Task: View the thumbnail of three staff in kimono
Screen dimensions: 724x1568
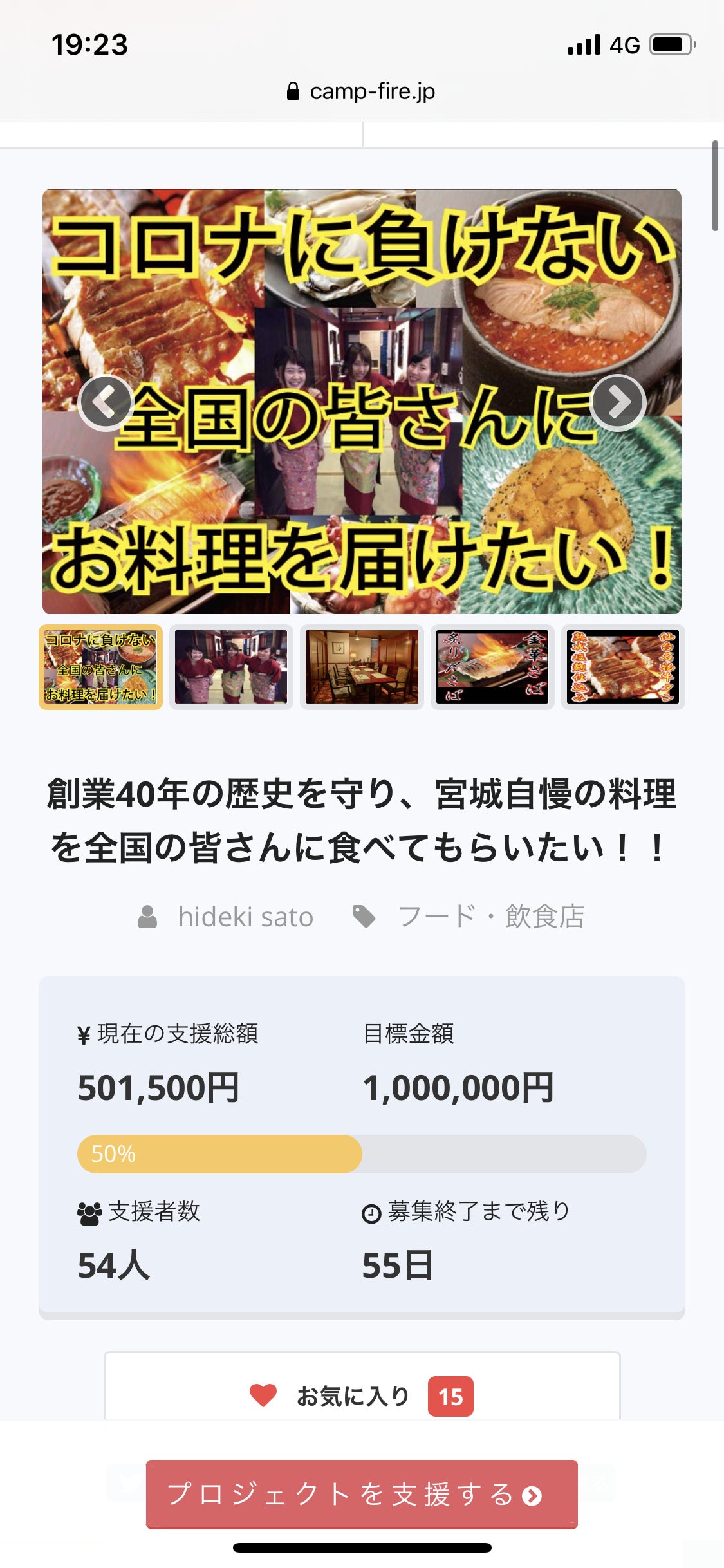Action: [232, 667]
